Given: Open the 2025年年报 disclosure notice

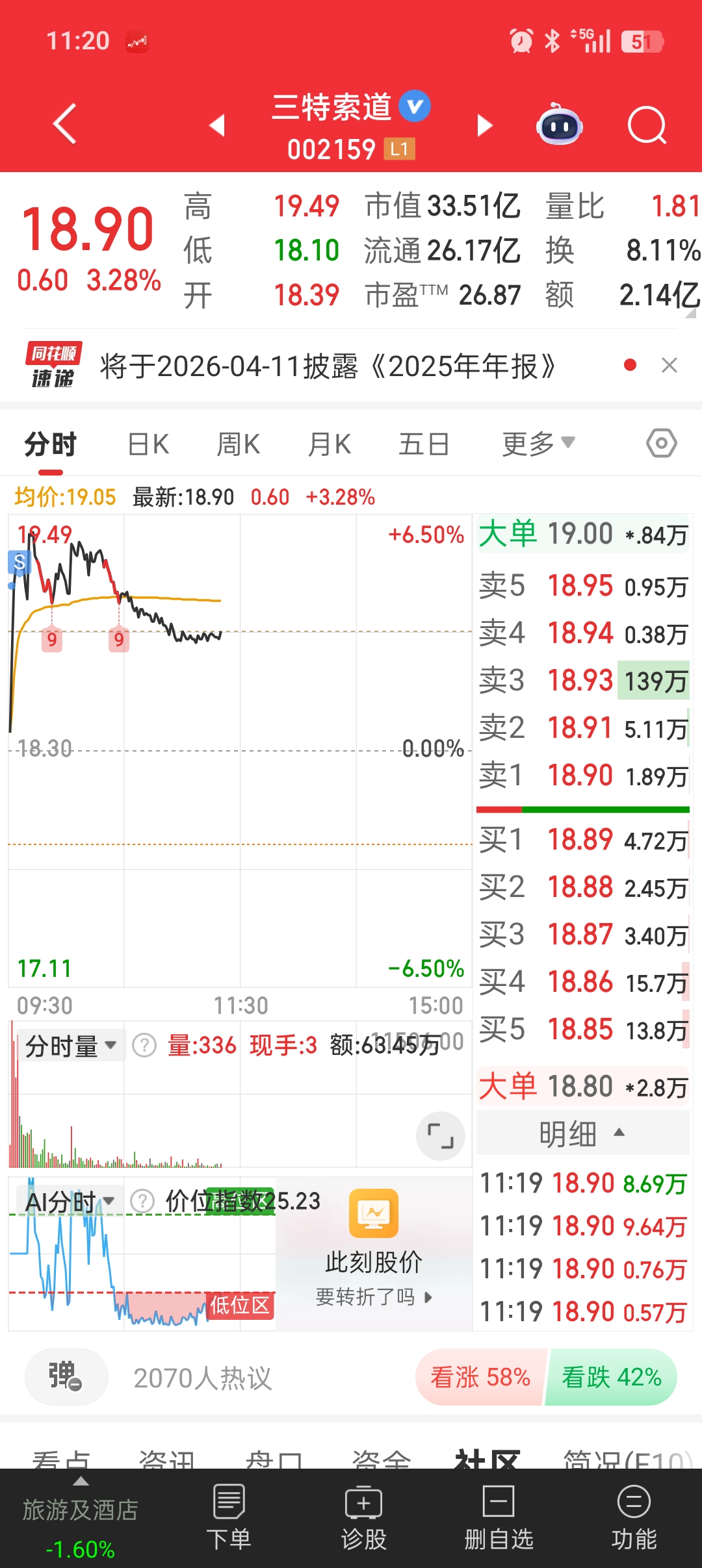Looking at the screenshot, I should click(328, 366).
